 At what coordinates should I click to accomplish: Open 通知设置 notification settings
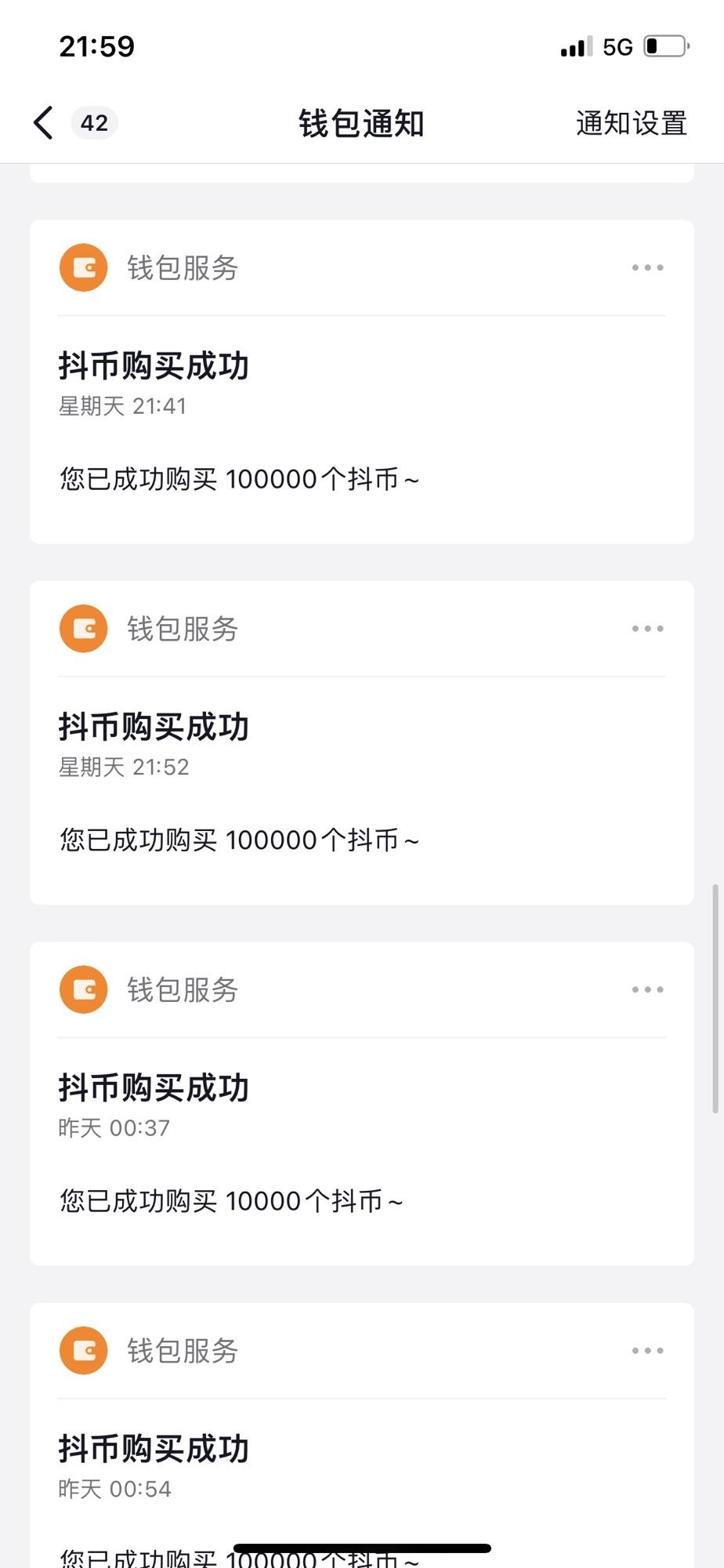631,123
